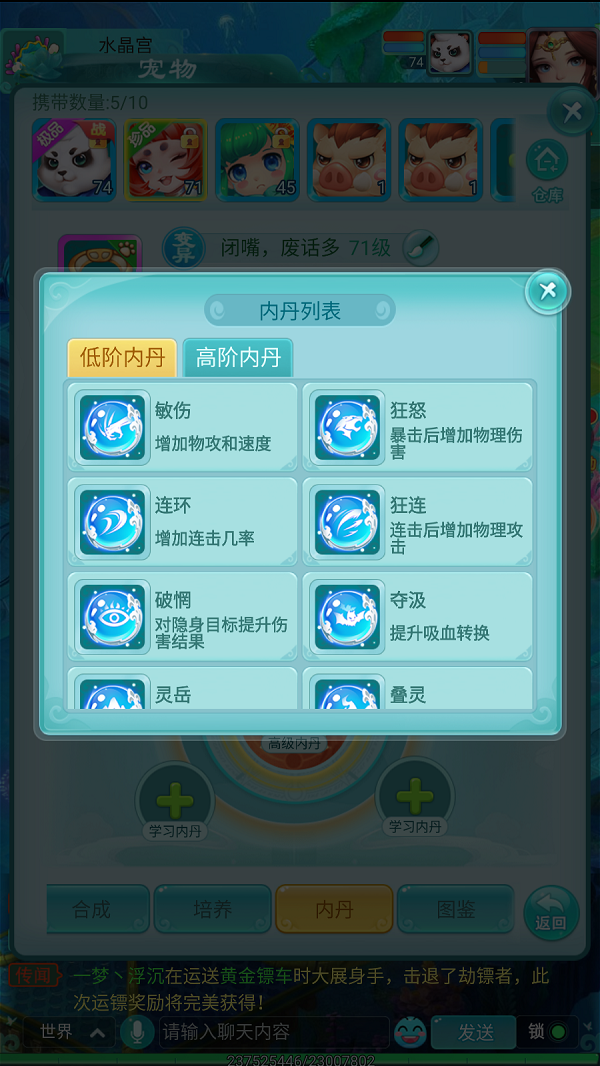Select the 低阶内丹 tab
The width and height of the screenshot is (600, 1066).
122,358
